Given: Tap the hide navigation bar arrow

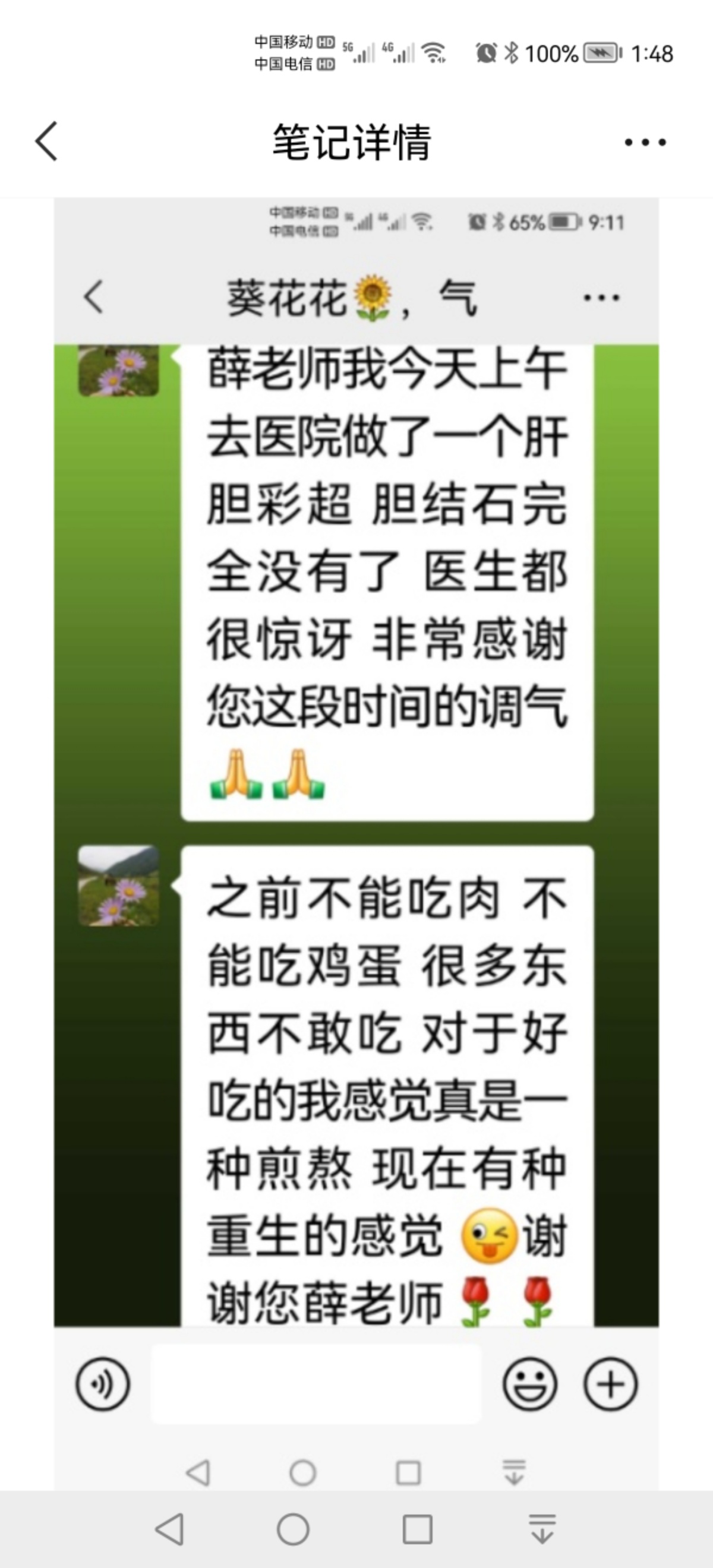Looking at the screenshot, I should tap(542, 1528).
